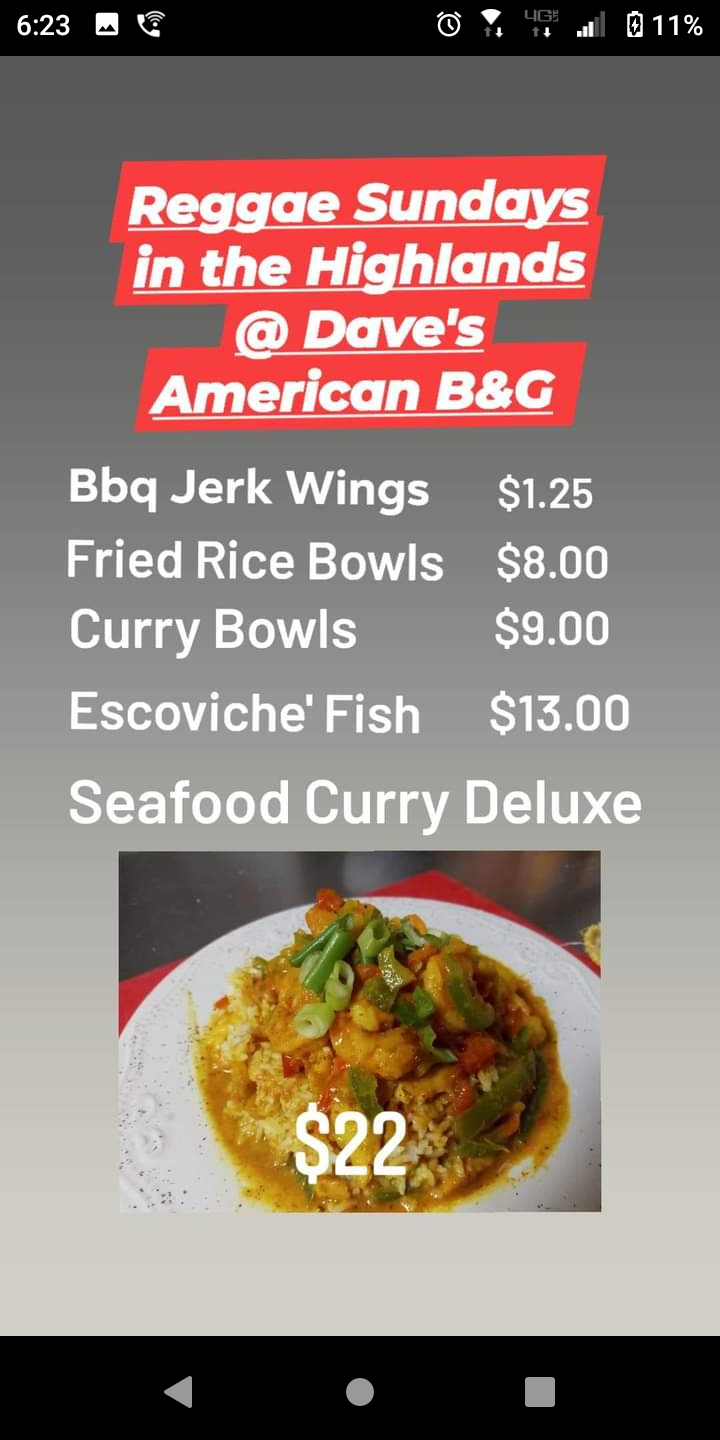Open the recent apps view
720x1440 pixels.
click(x=540, y=1391)
